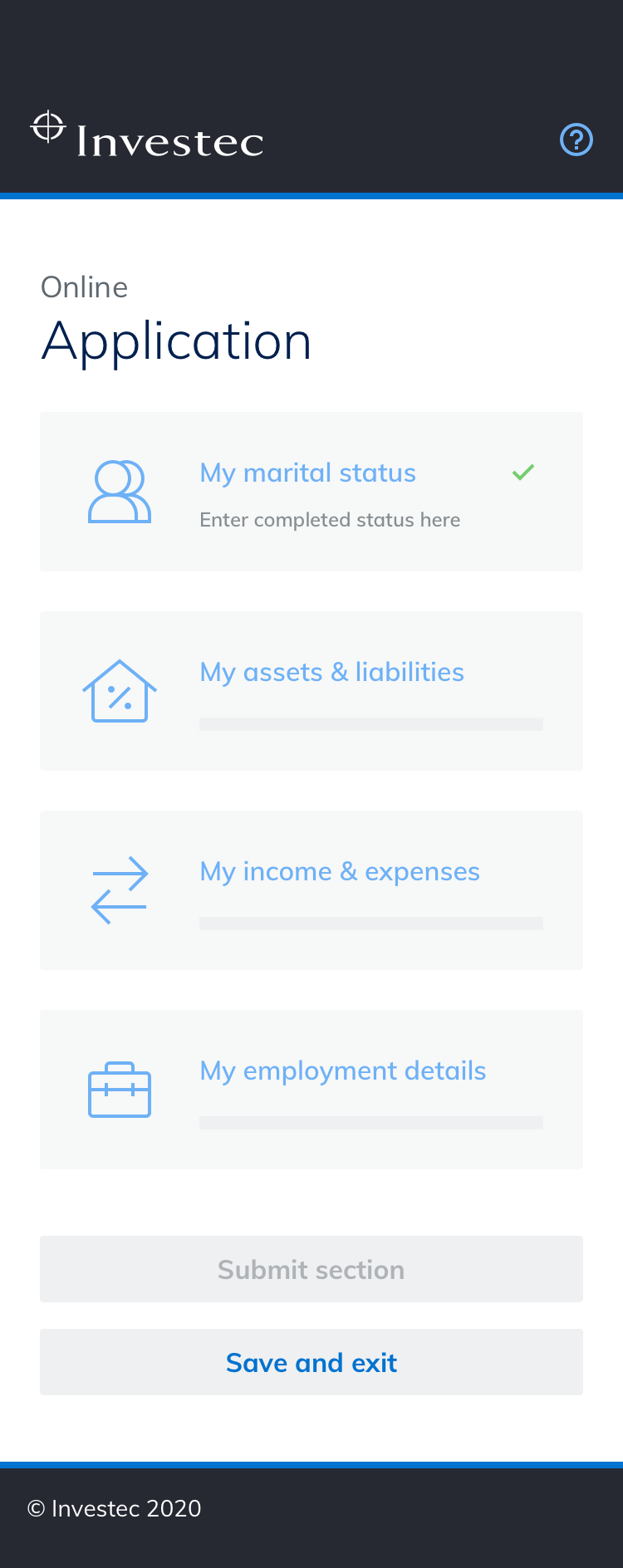Open My assets & liabilities card
The image size is (623, 1568).
(x=311, y=691)
